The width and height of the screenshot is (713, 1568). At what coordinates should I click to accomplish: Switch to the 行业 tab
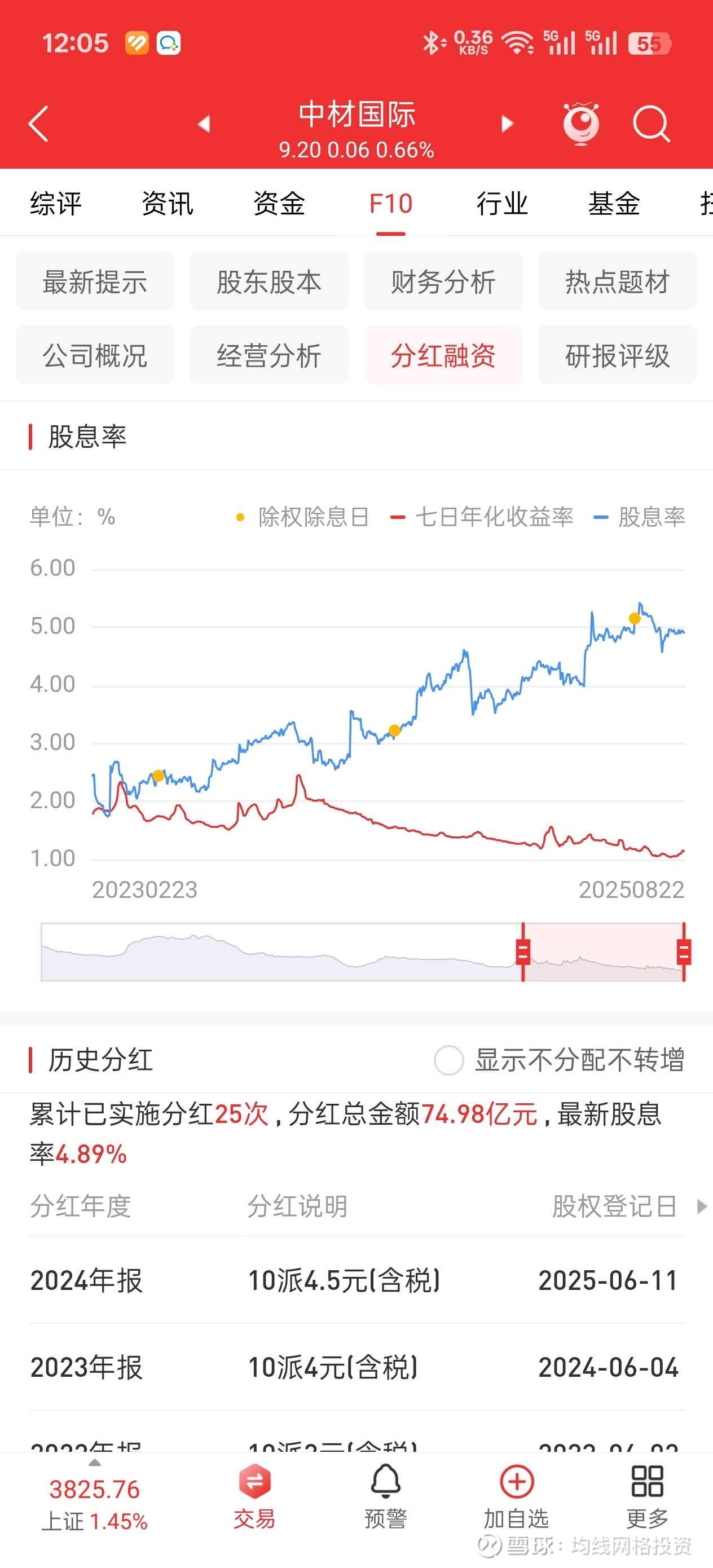503,203
